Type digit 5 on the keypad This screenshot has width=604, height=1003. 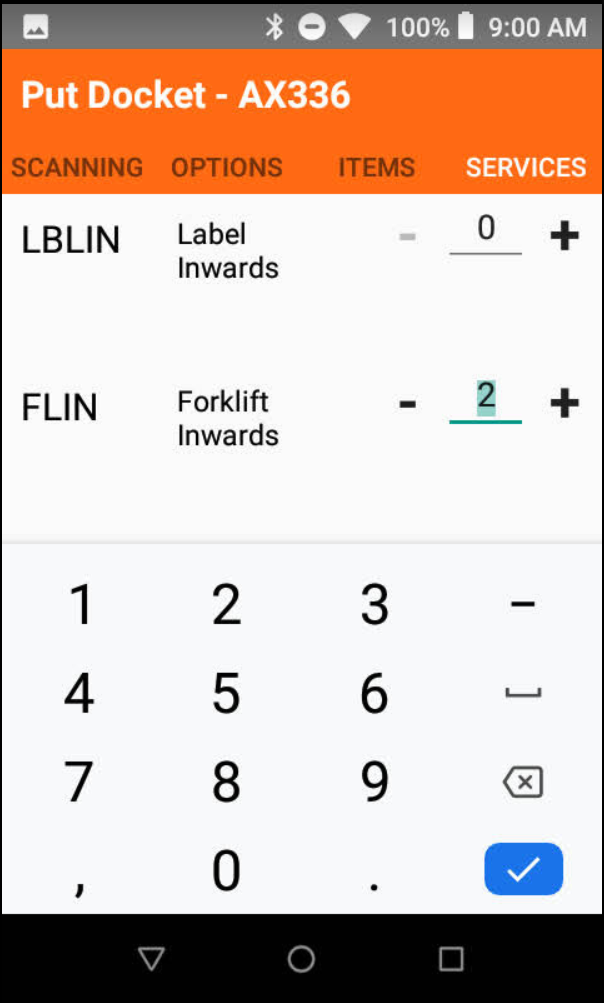[x=226, y=693]
